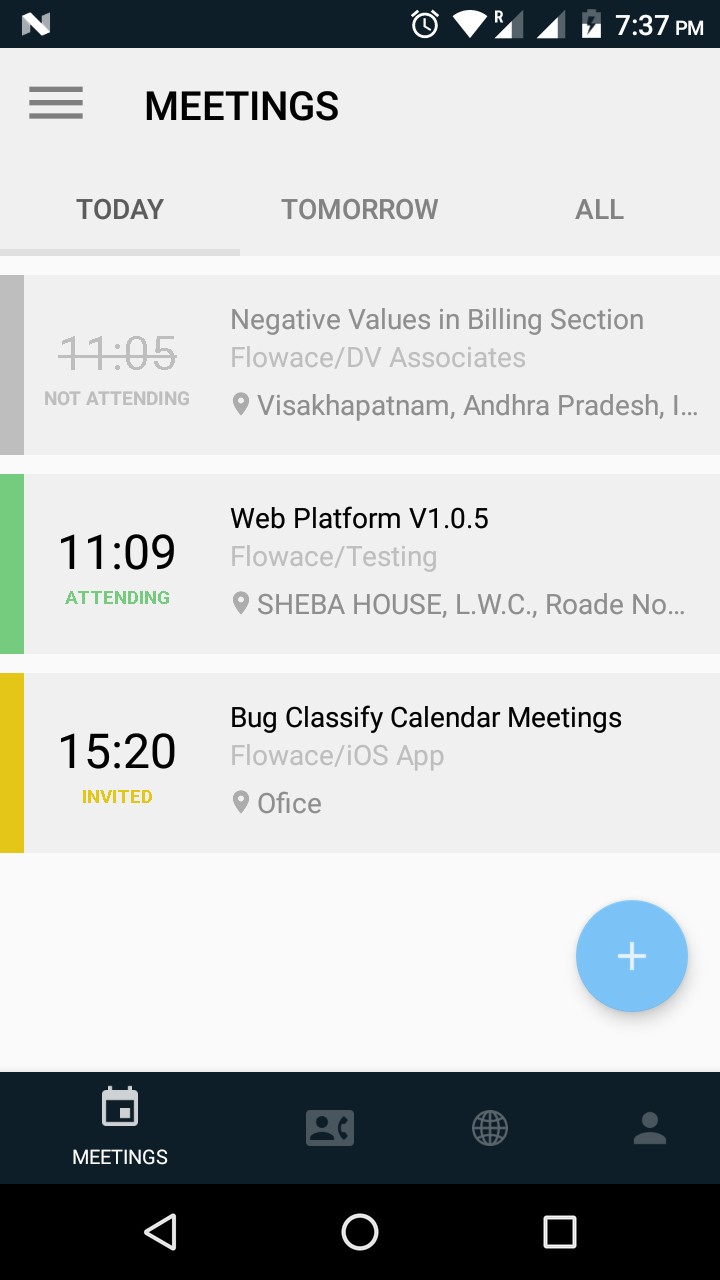This screenshot has width=720, height=1280.
Task: Switch to the Tomorrow tab
Action: 359,209
